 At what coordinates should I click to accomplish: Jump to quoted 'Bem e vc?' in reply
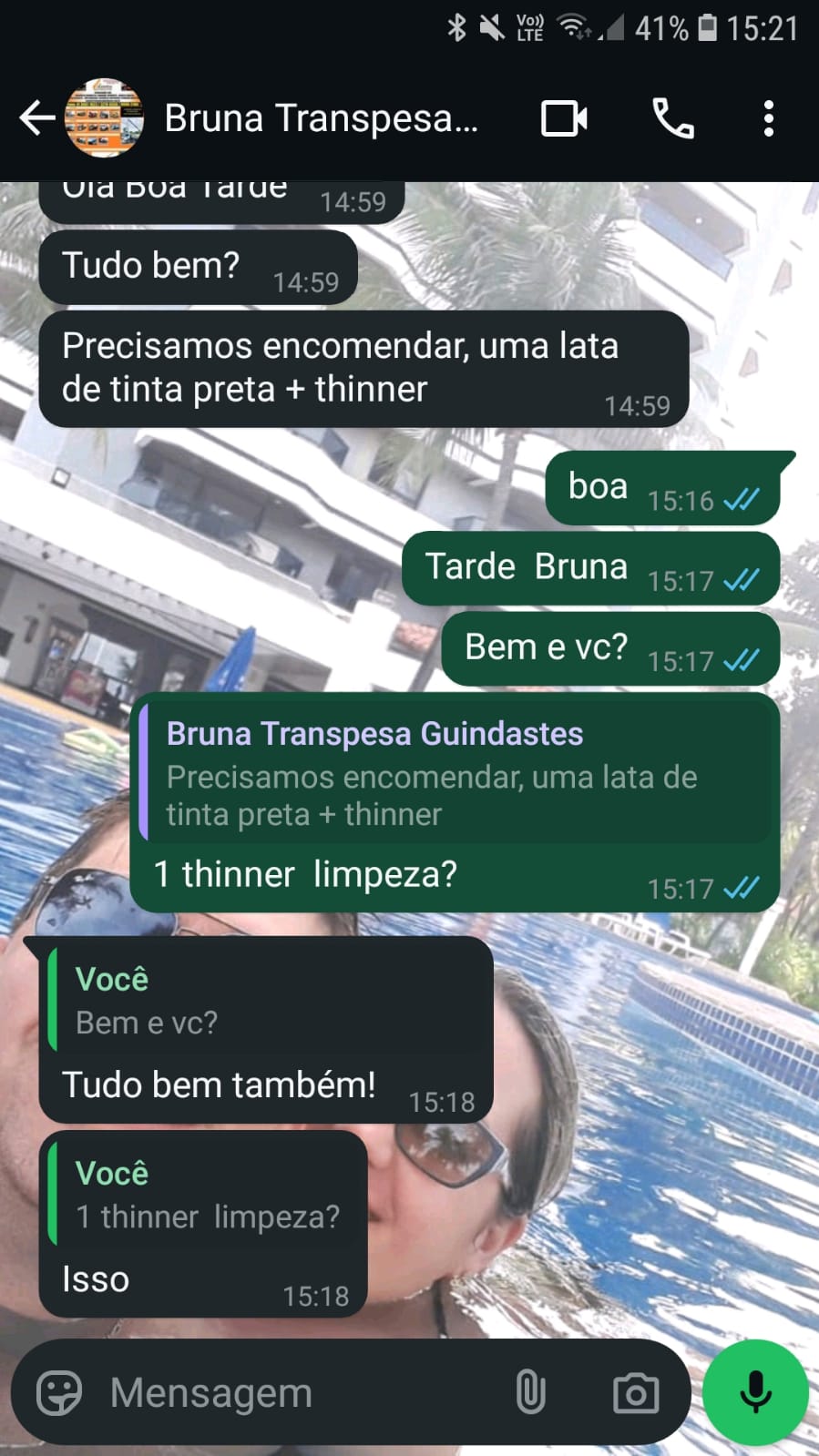tap(266, 1000)
